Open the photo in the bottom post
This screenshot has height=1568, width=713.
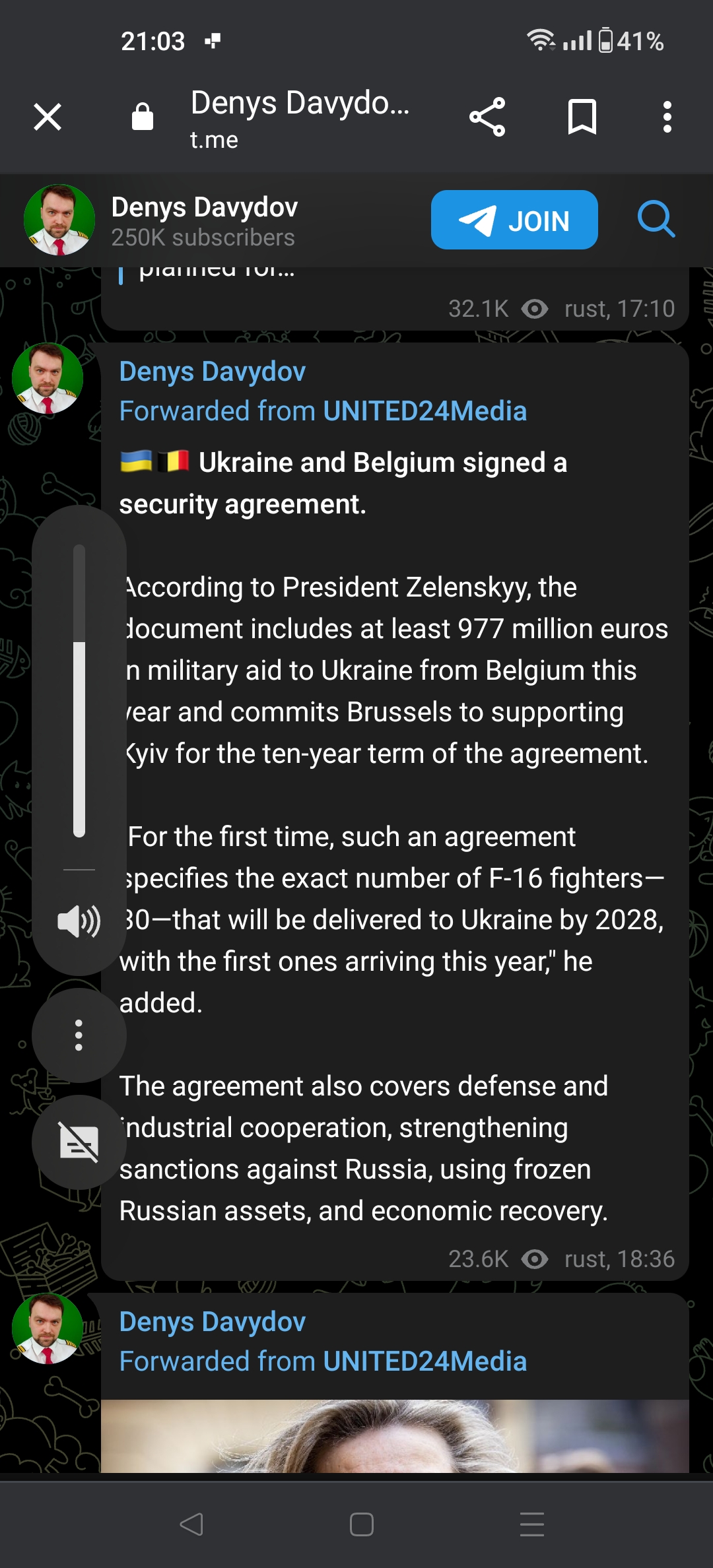point(395,1436)
